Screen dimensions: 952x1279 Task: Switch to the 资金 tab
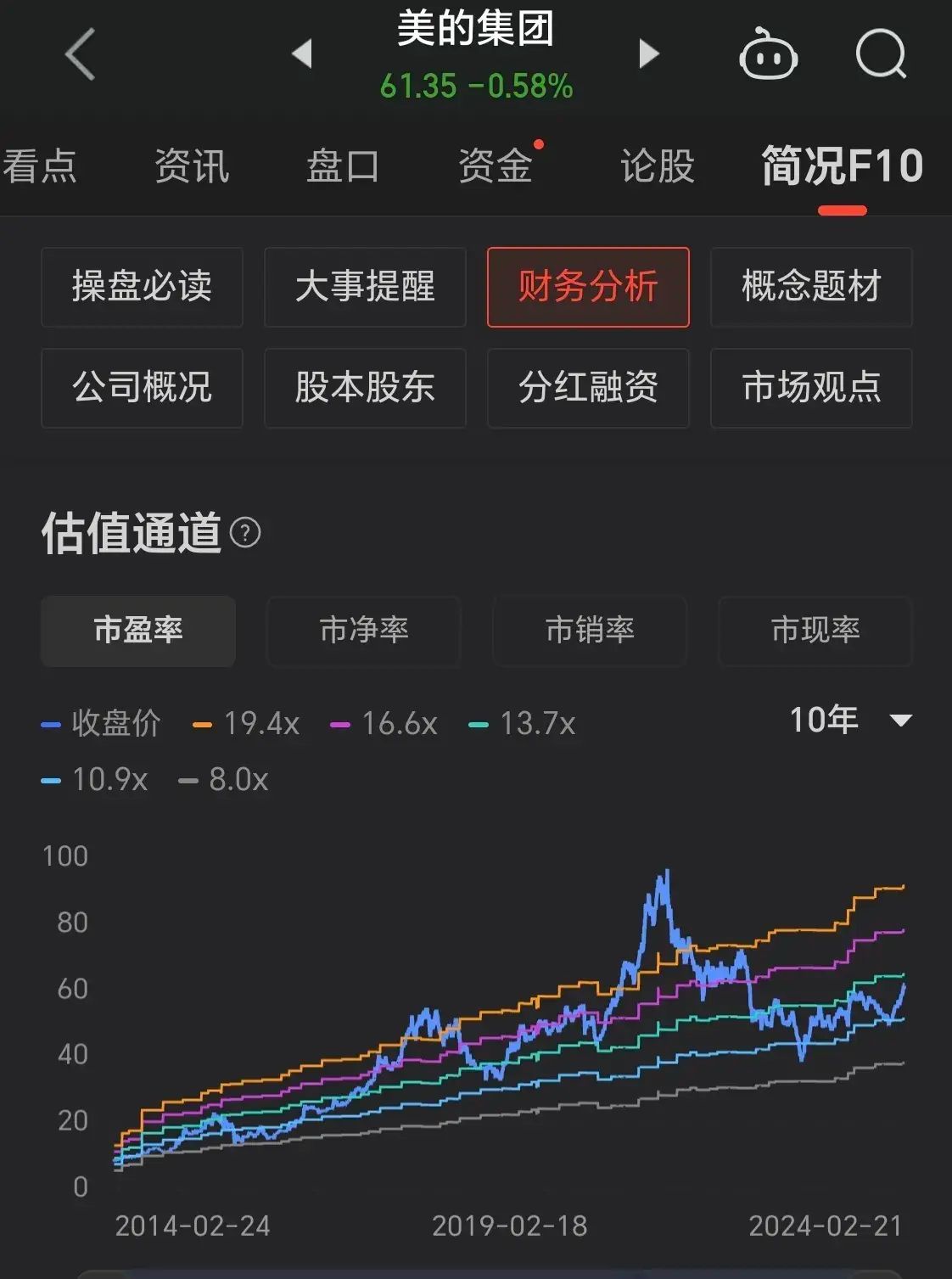click(x=494, y=166)
